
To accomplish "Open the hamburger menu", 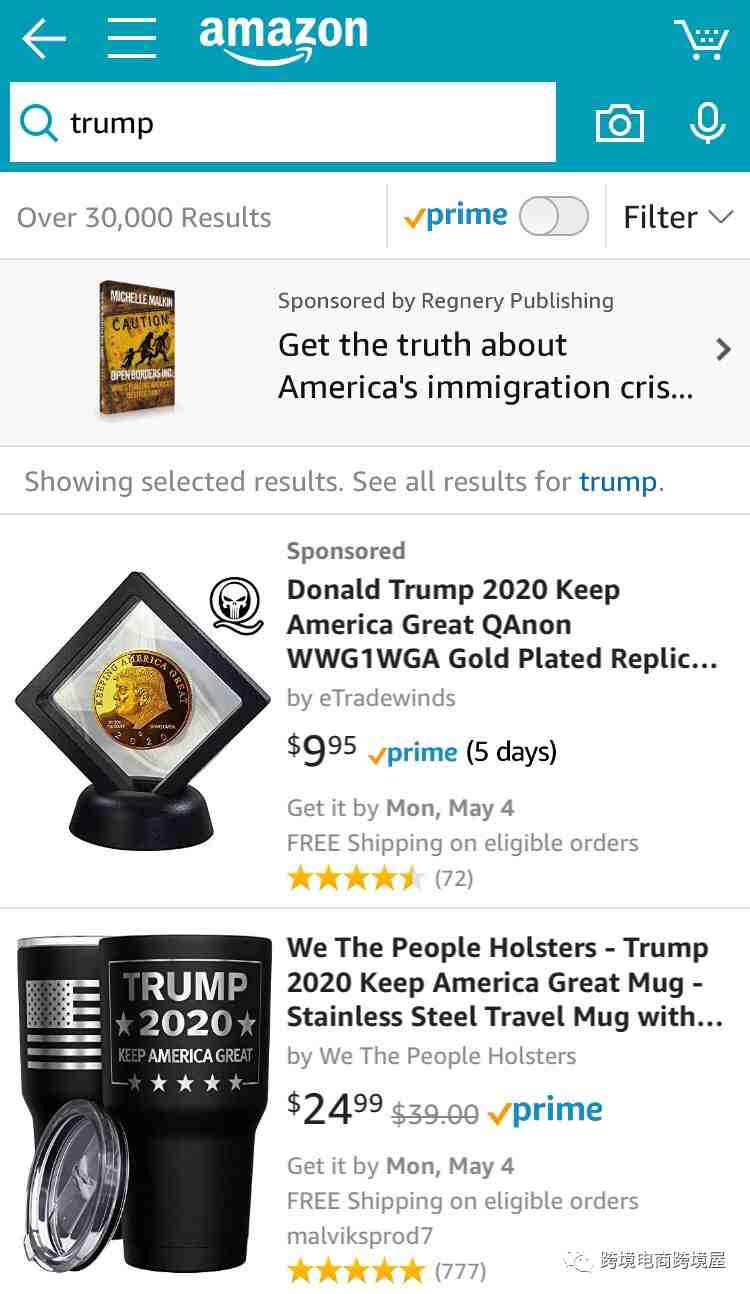I will (132, 39).
